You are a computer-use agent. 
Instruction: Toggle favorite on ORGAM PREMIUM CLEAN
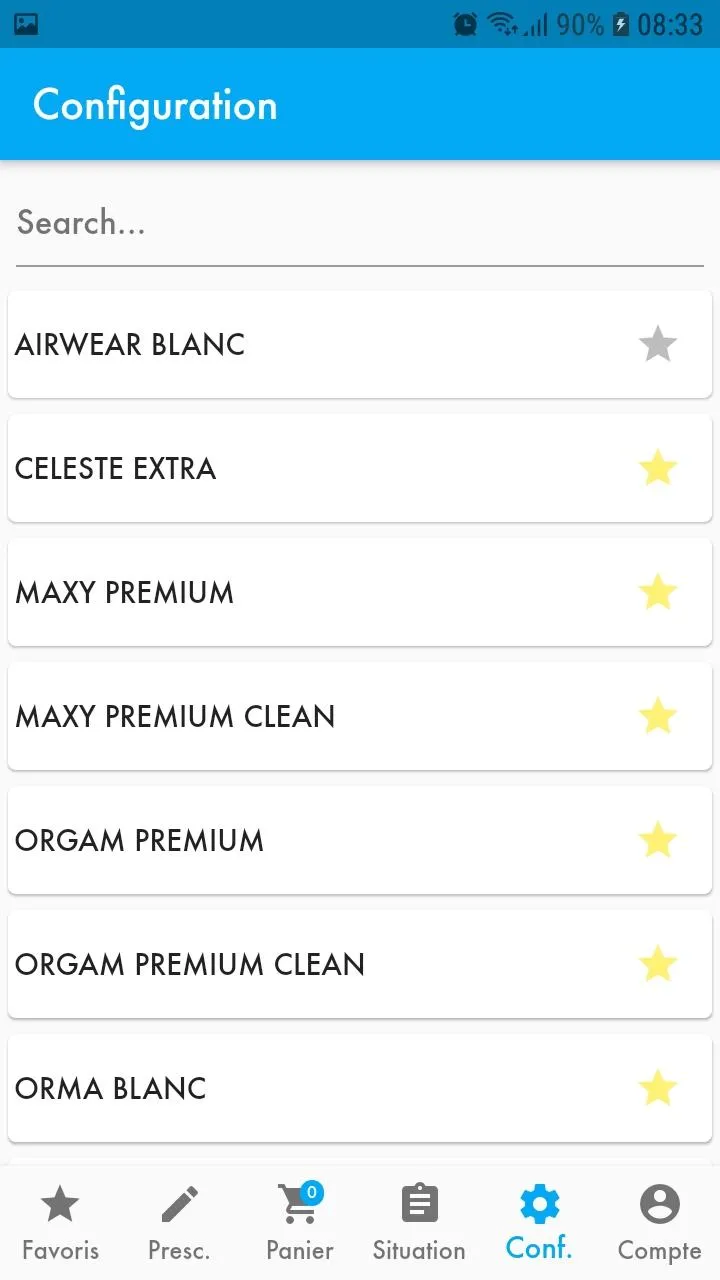pyautogui.click(x=658, y=964)
